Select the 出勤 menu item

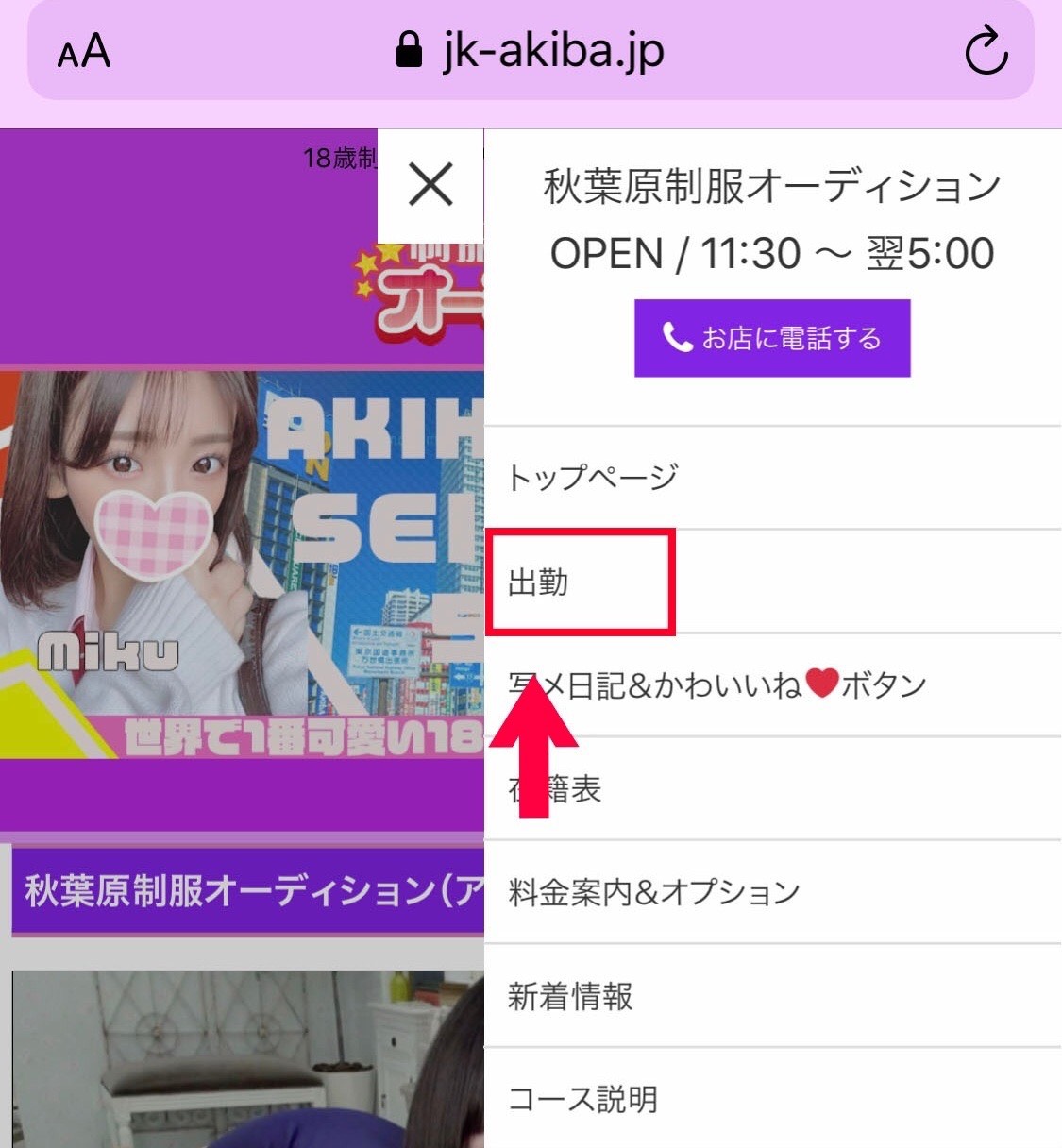pos(539,582)
